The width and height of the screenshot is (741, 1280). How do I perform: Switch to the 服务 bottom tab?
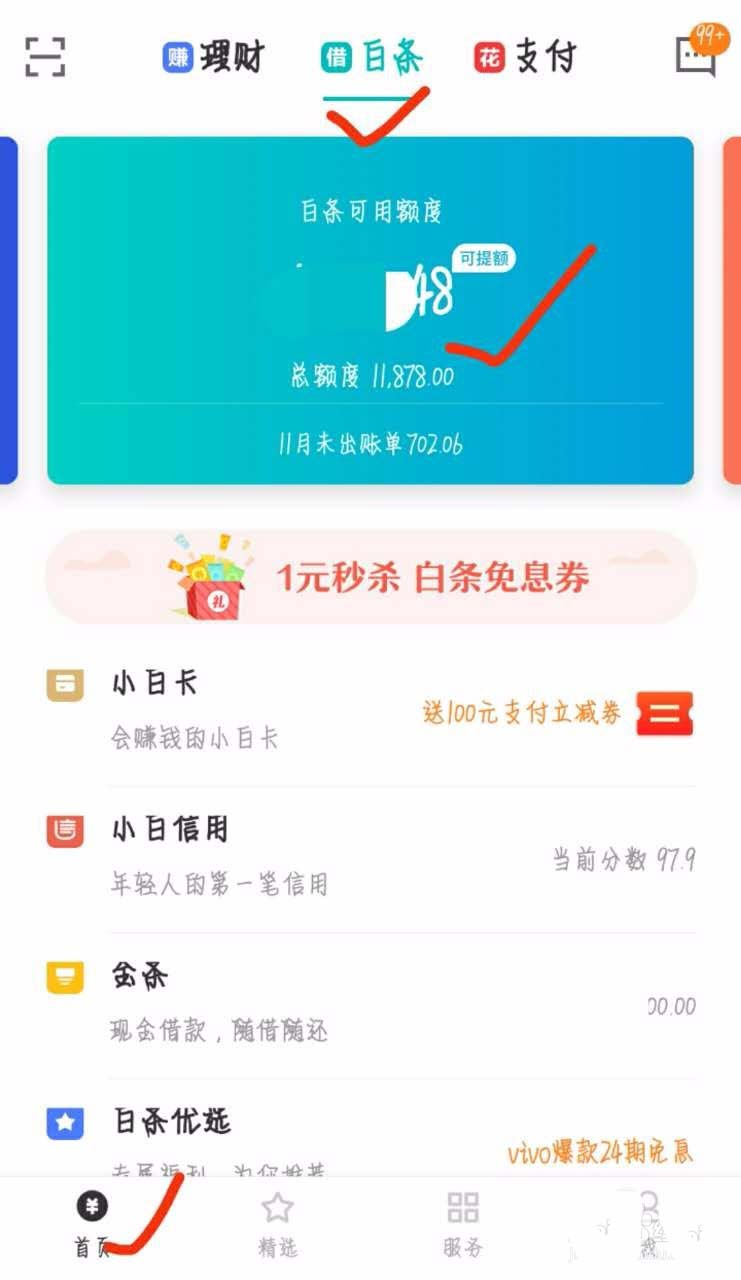tap(463, 1222)
